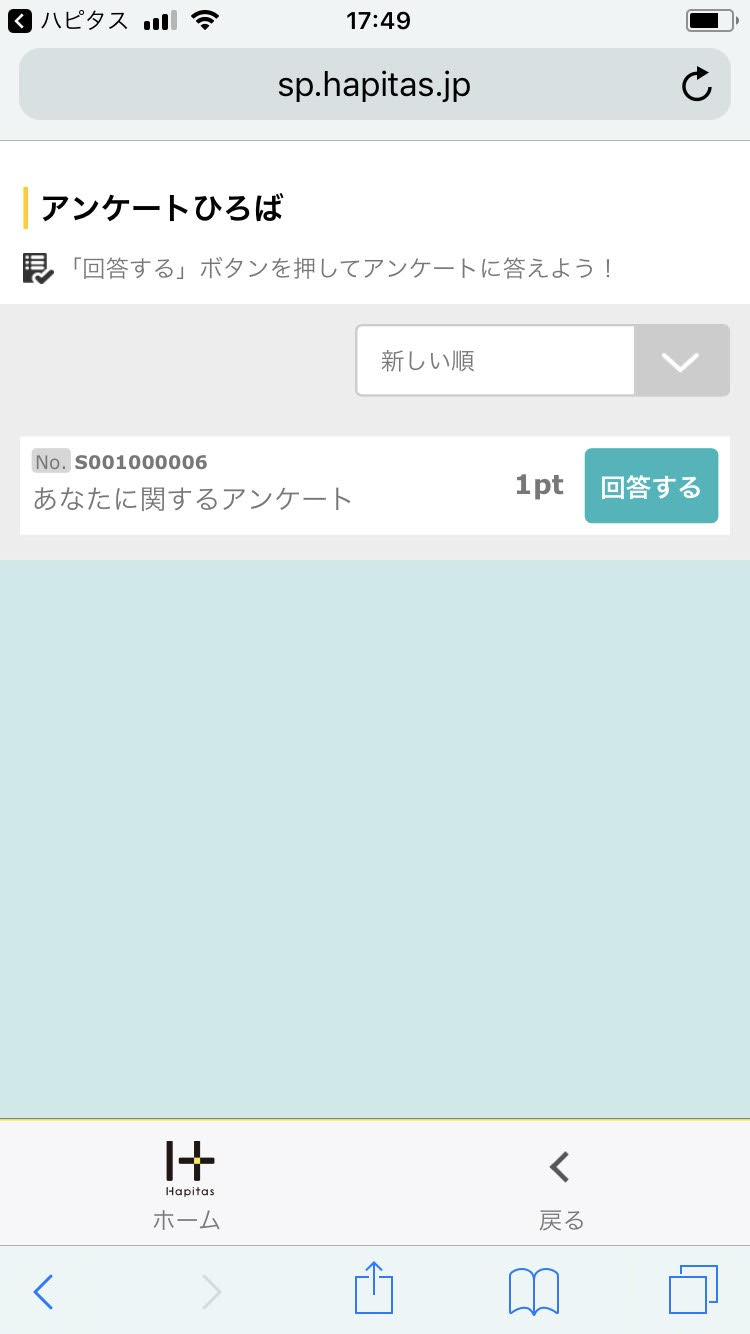Screen dimensions: 750x1334
Task: Go to the Hapitas ホーム tab
Action: tap(188, 1185)
